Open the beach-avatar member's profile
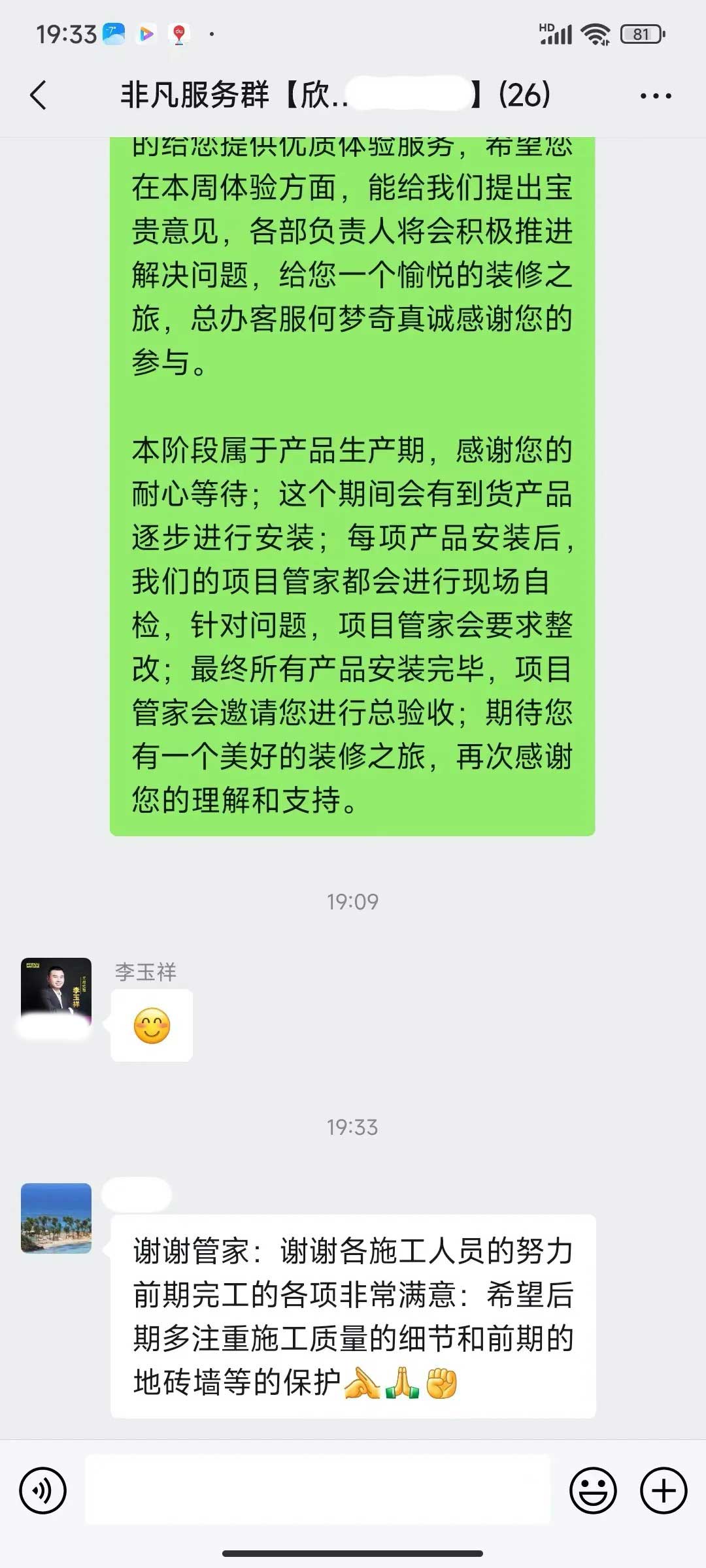 [56, 1218]
